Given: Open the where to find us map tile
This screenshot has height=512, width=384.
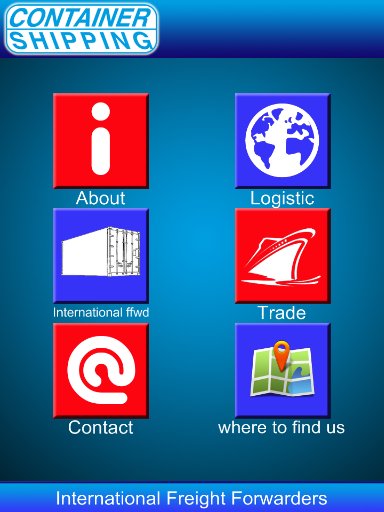Looking at the screenshot, I should coord(282,370).
